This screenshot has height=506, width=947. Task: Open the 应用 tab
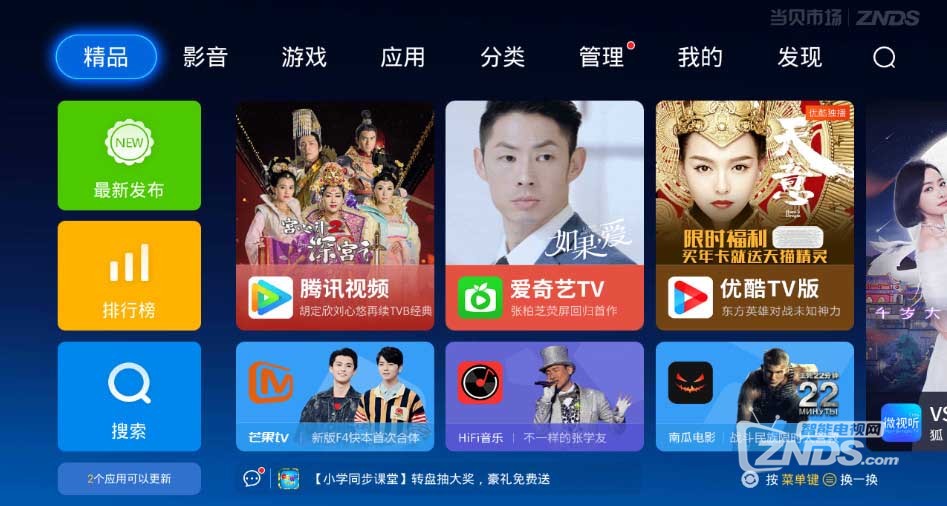403,57
